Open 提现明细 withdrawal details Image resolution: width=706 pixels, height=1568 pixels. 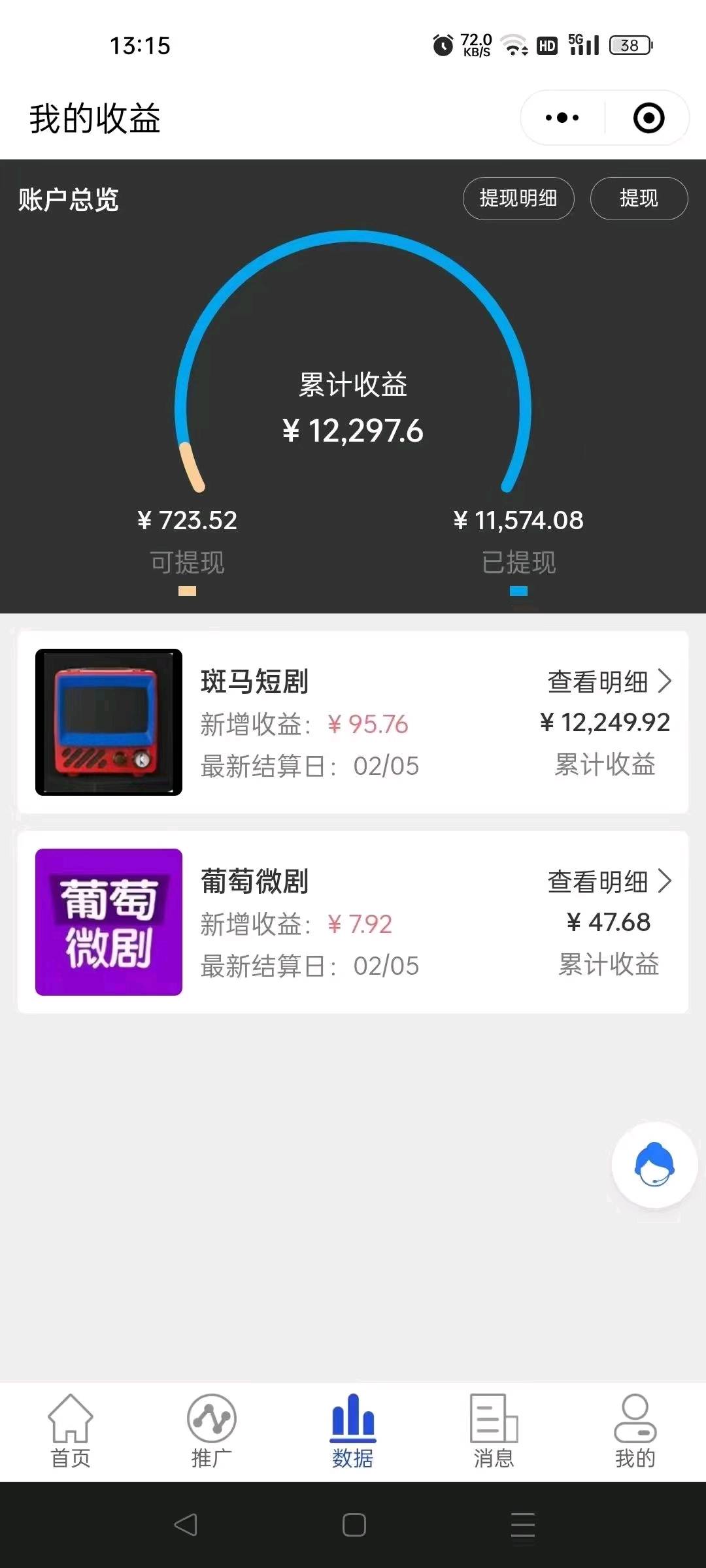(x=518, y=199)
